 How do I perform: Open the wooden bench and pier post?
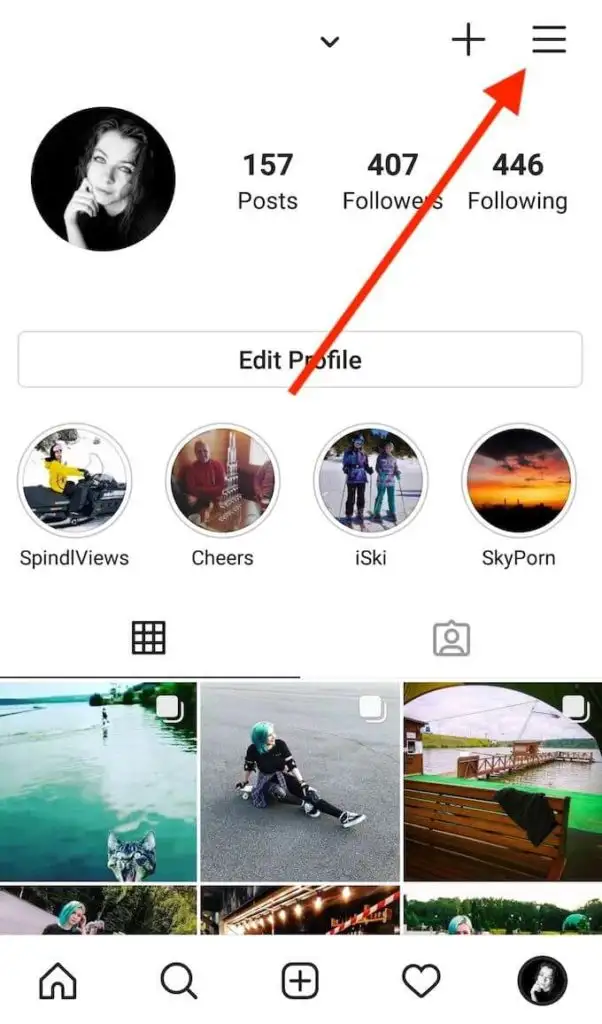tap(502, 781)
